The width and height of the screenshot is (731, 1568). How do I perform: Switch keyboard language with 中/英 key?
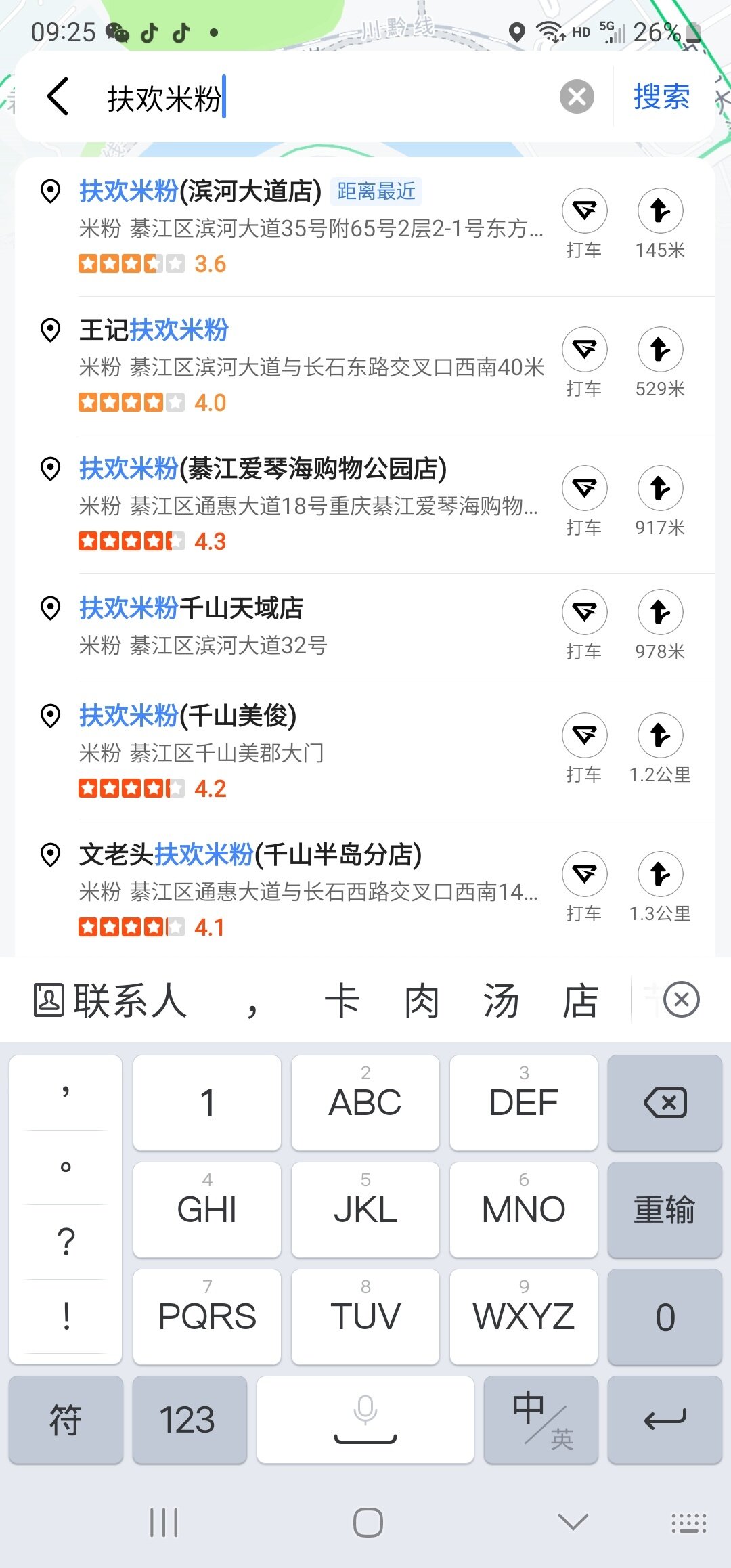point(541,1420)
